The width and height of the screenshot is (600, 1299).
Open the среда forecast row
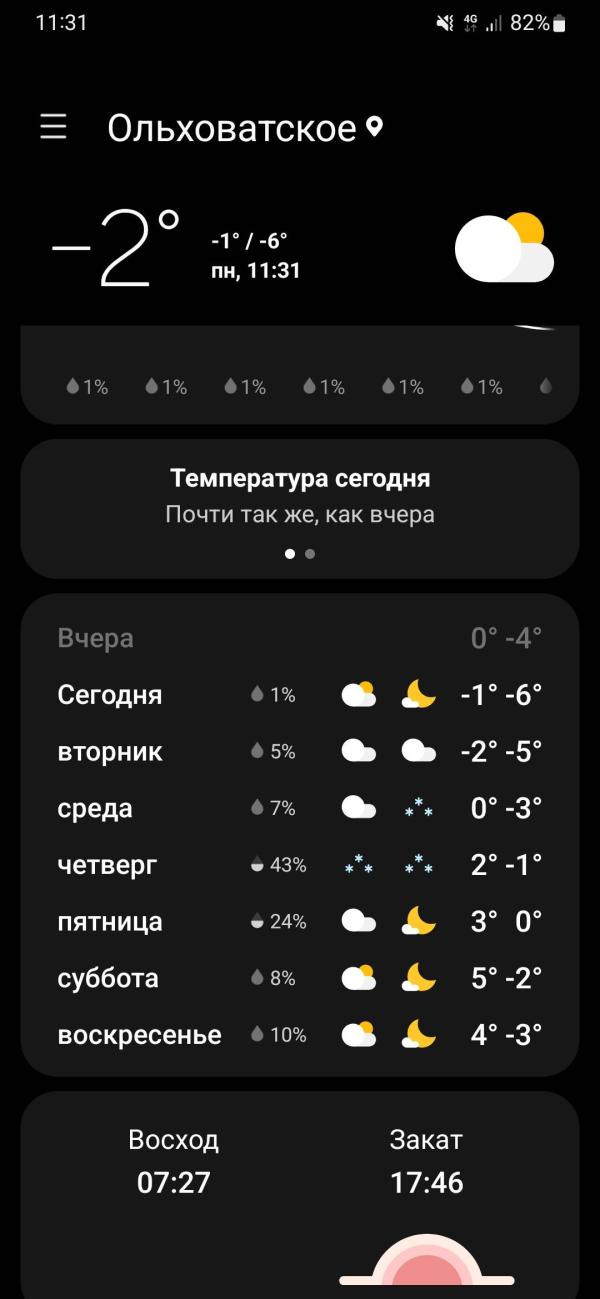[300, 808]
